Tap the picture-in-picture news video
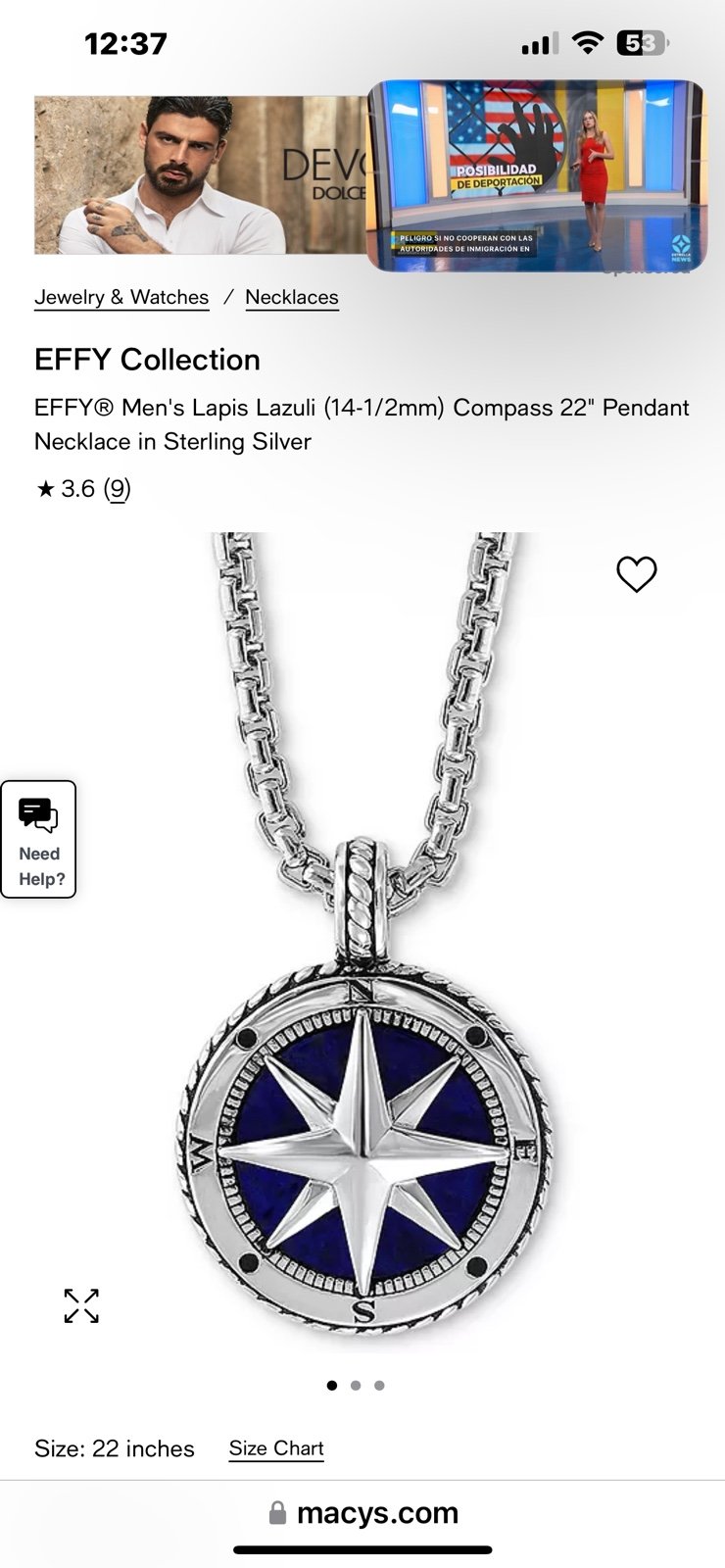 click(x=536, y=175)
